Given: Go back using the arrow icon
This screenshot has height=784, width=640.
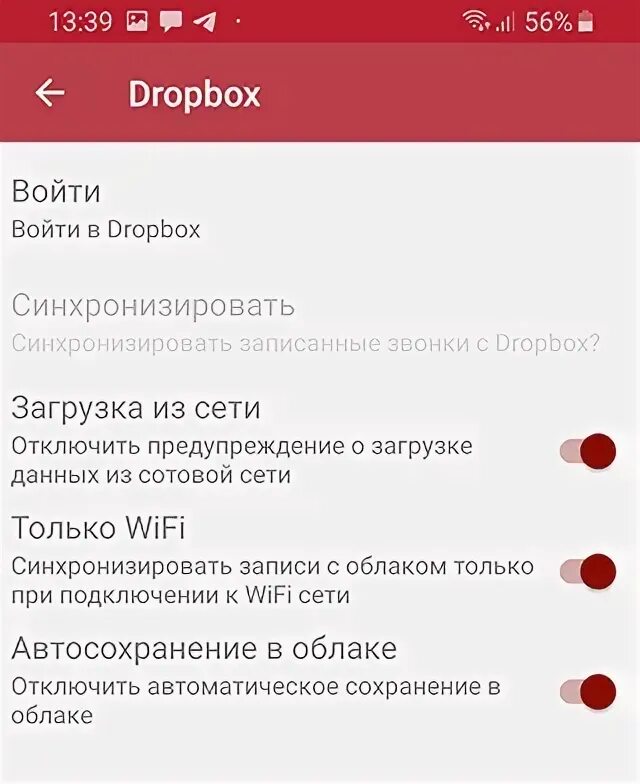Looking at the screenshot, I should click(49, 93).
